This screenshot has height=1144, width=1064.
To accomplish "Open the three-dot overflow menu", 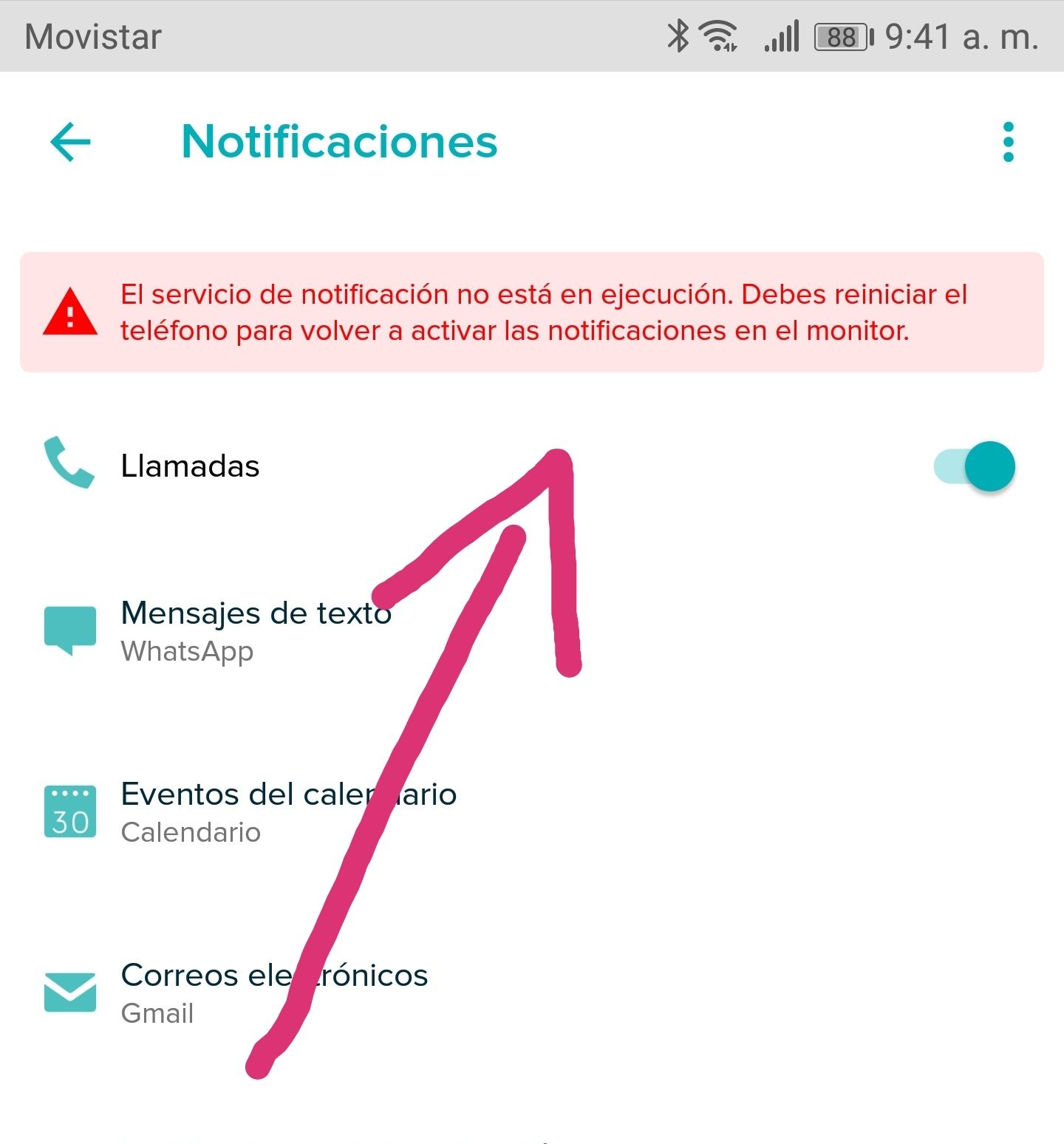I will point(1008,142).
